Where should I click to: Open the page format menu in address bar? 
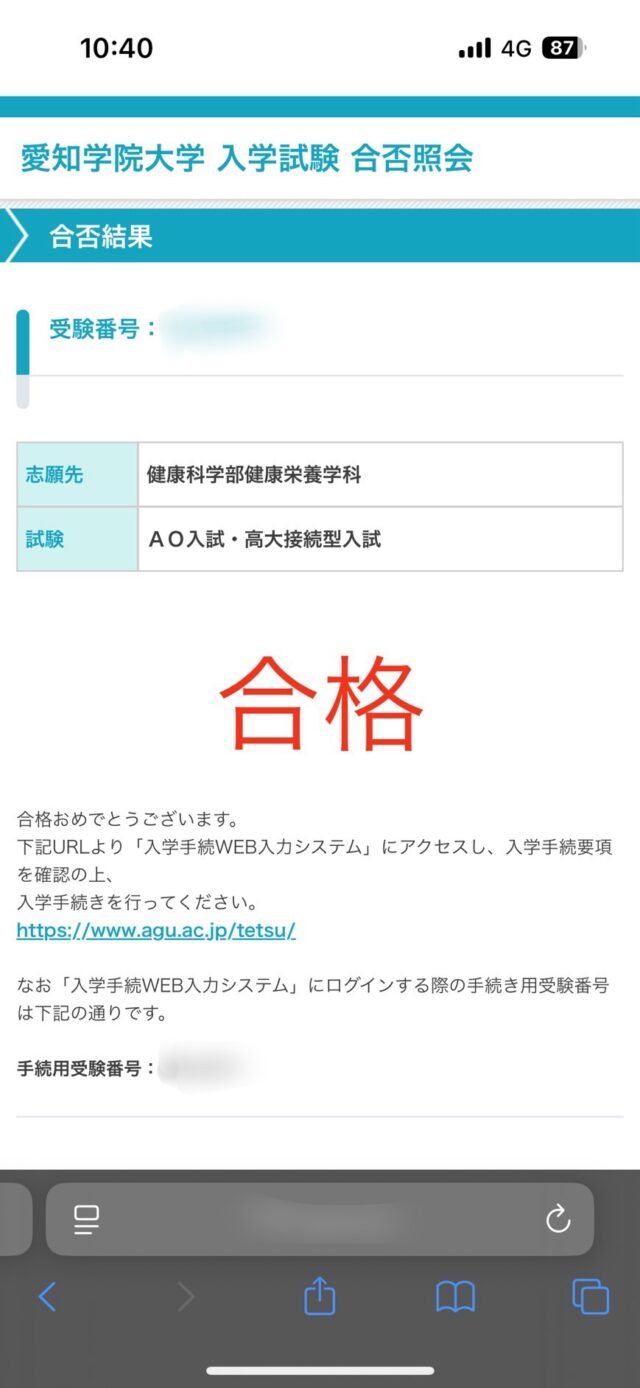coord(87,1219)
